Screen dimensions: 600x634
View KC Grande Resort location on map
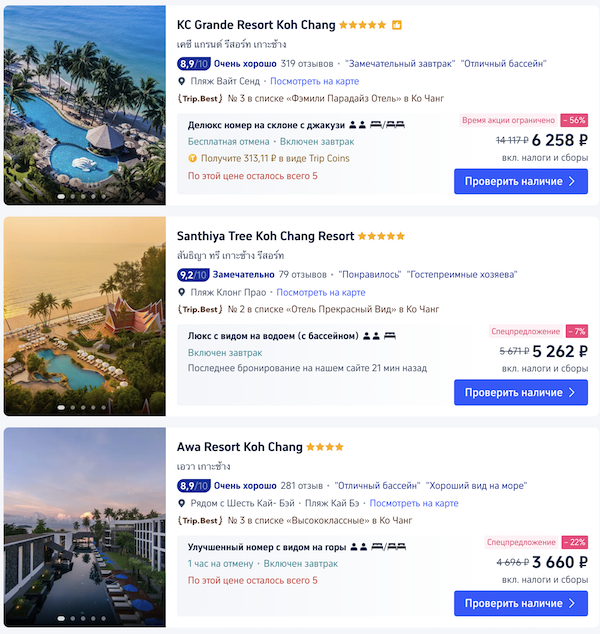[314, 81]
